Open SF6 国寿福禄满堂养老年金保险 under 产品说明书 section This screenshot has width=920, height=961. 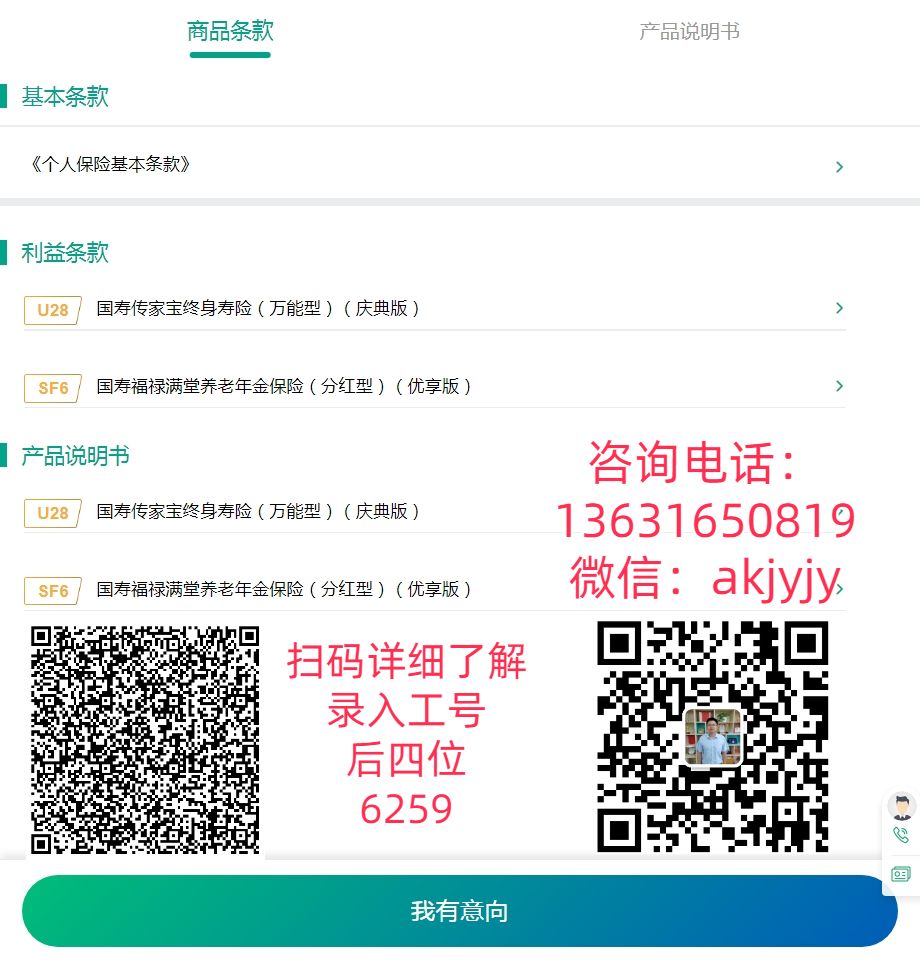coord(300,590)
